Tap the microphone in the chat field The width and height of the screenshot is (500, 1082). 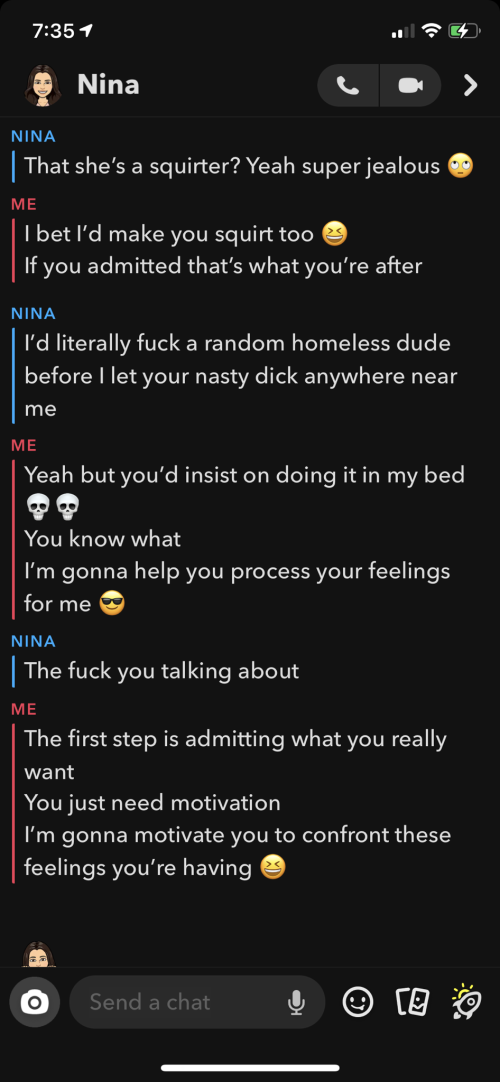(x=297, y=1003)
